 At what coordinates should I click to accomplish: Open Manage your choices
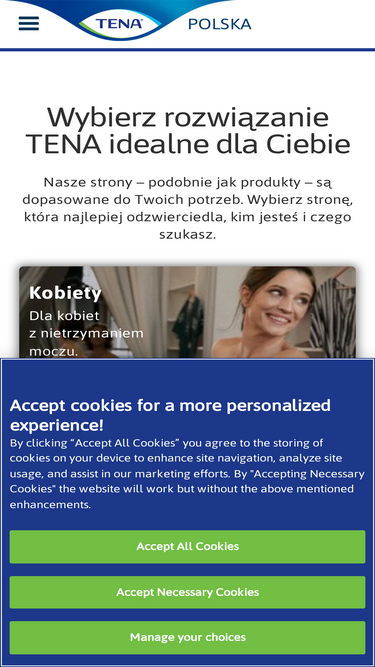point(188,637)
